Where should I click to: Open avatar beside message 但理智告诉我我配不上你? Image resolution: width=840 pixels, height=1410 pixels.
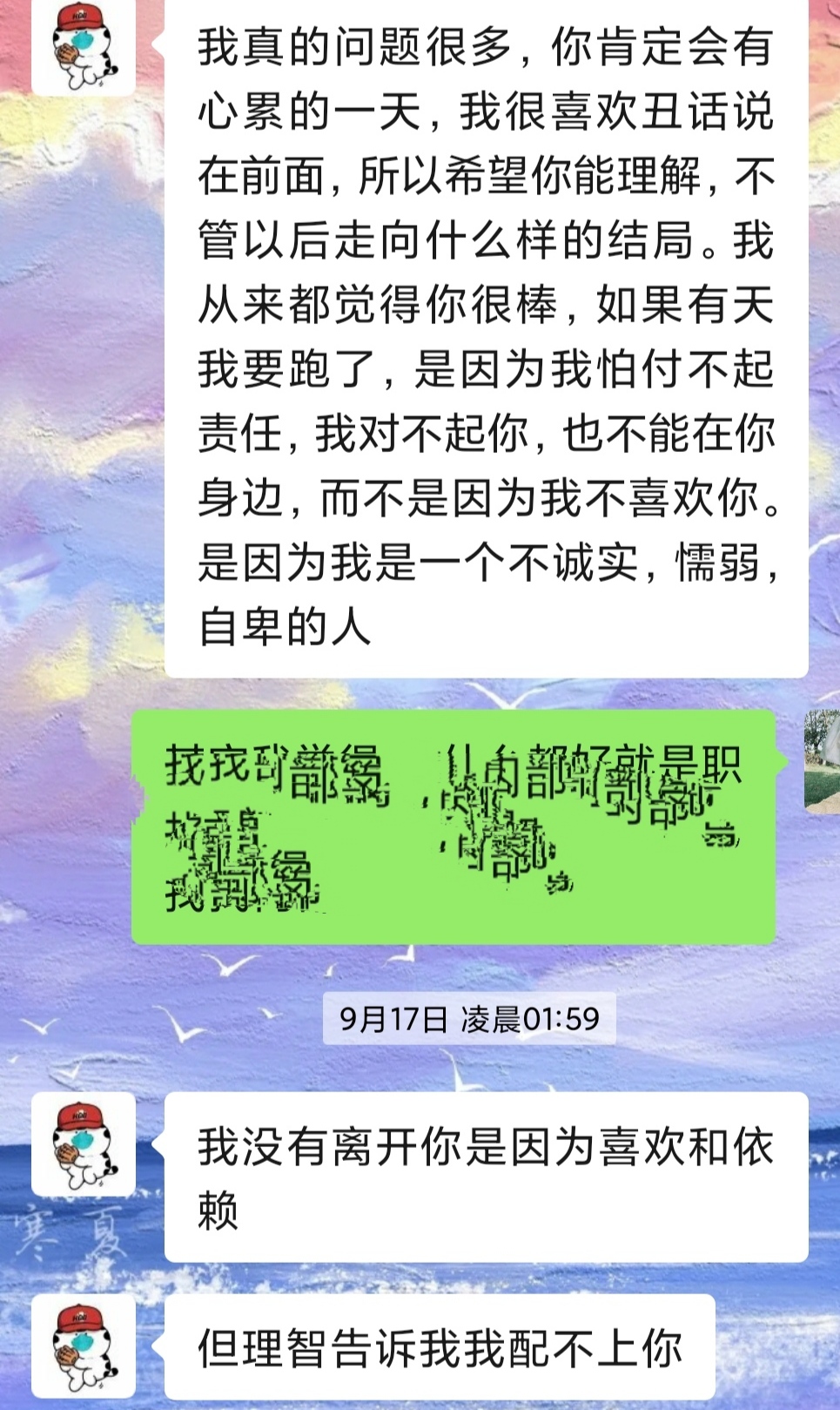point(84,1346)
